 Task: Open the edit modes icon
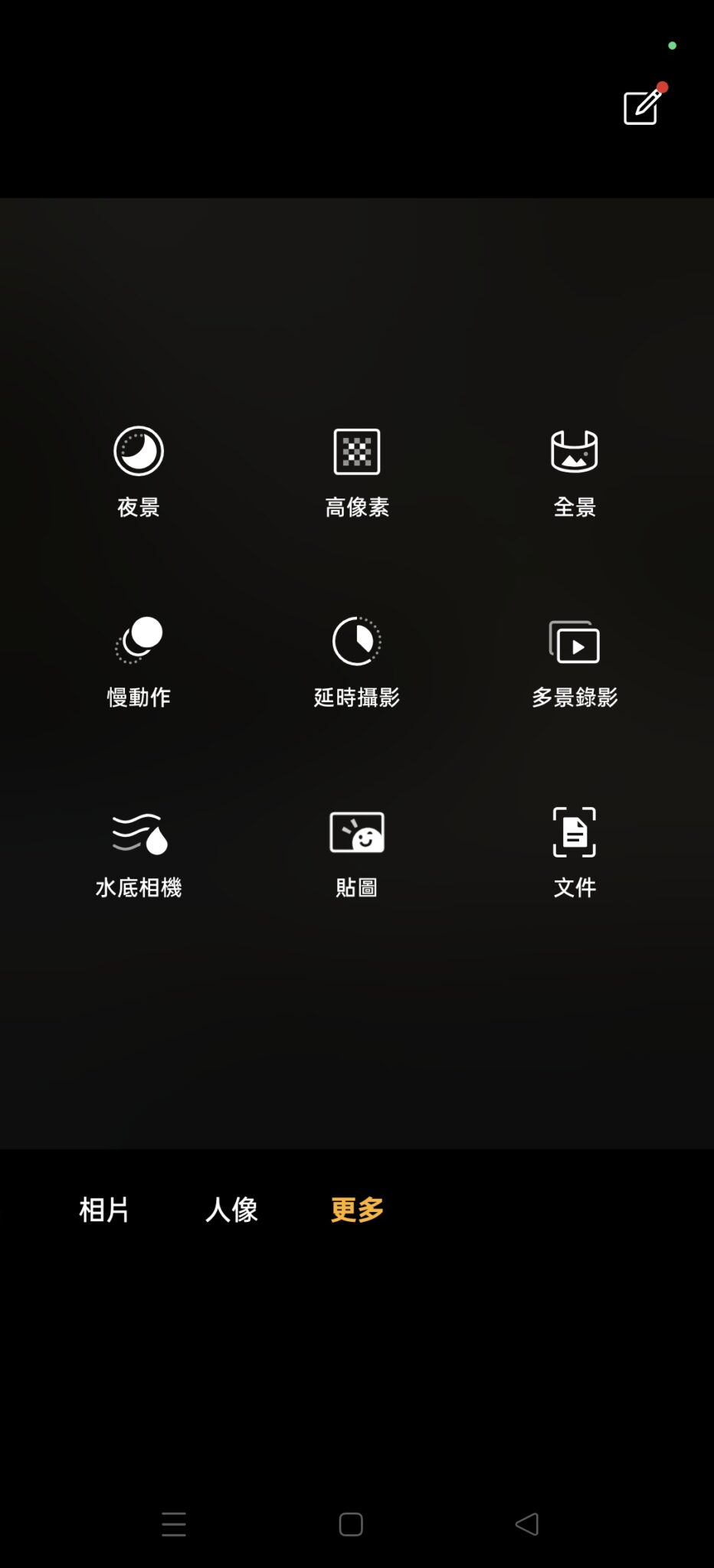tap(642, 106)
